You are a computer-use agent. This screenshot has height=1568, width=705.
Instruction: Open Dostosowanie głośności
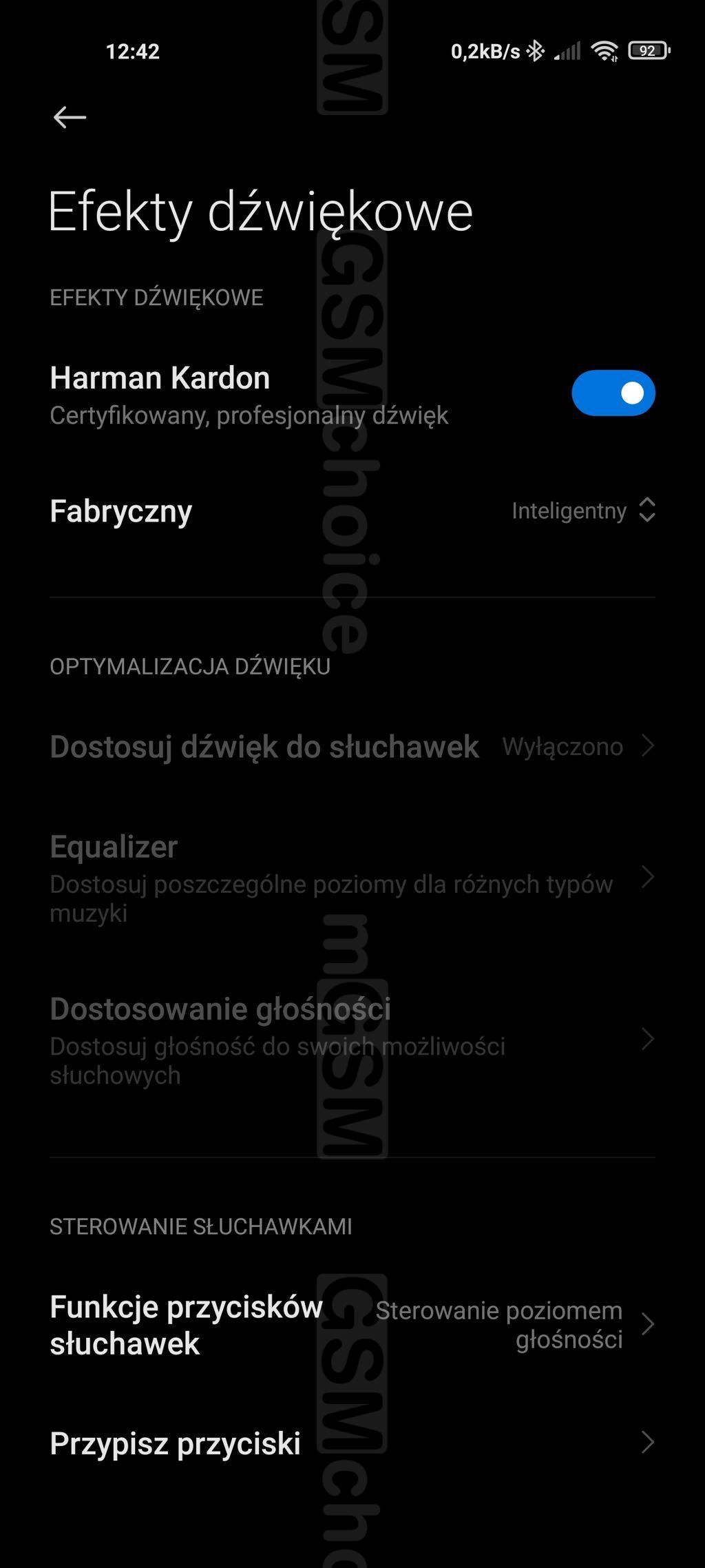[352, 1040]
